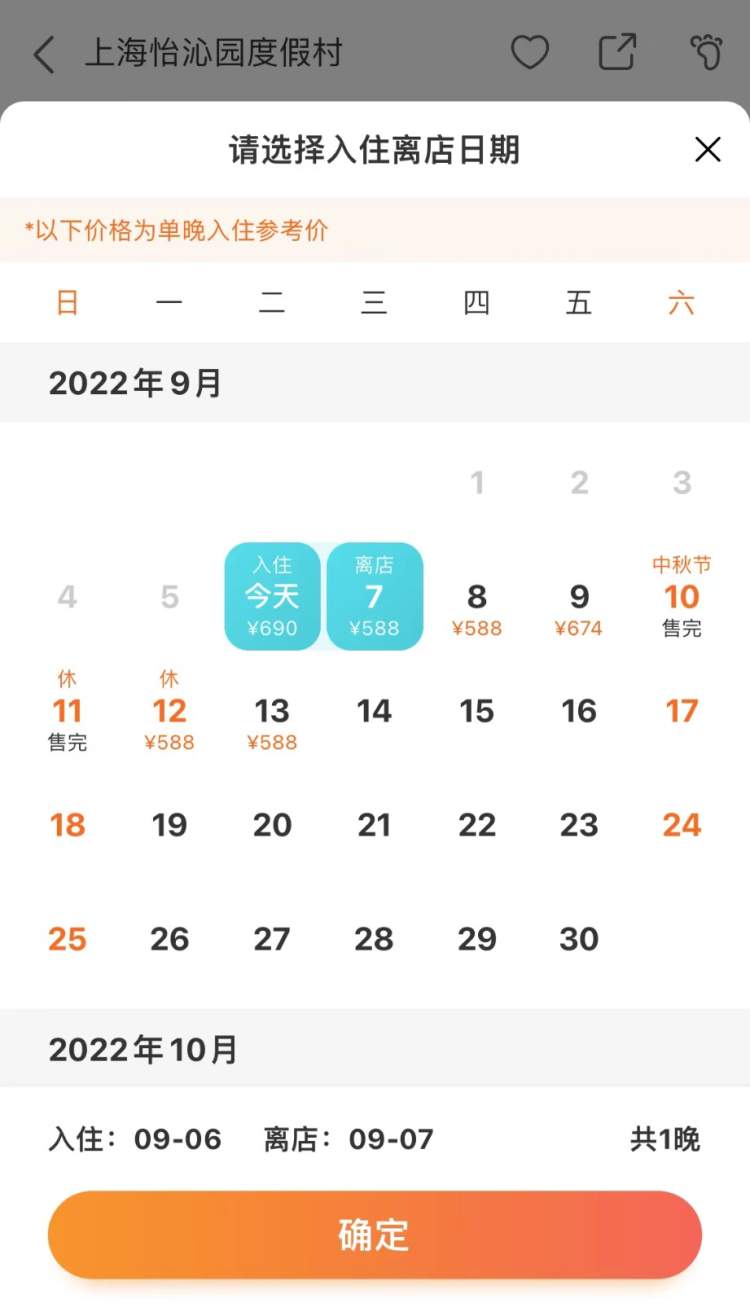Screen dimensions: 750x1303
Task: Select September 9 priced ¥674
Action: [x=579, y=608]
